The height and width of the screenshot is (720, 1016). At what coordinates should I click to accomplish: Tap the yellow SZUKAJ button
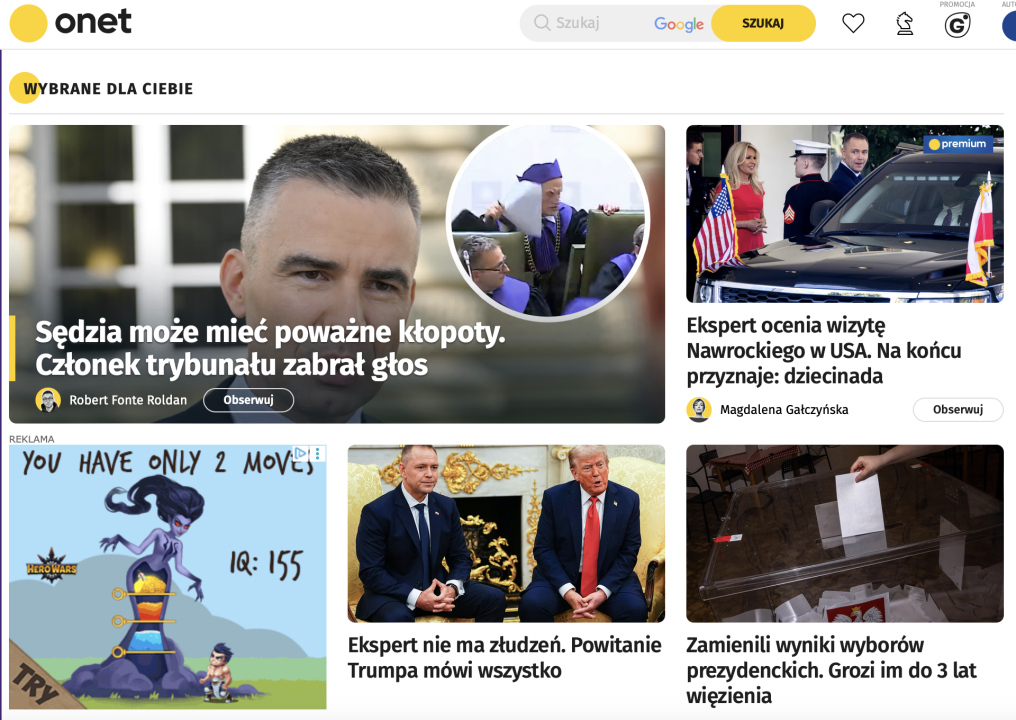[x=763, y=23]
